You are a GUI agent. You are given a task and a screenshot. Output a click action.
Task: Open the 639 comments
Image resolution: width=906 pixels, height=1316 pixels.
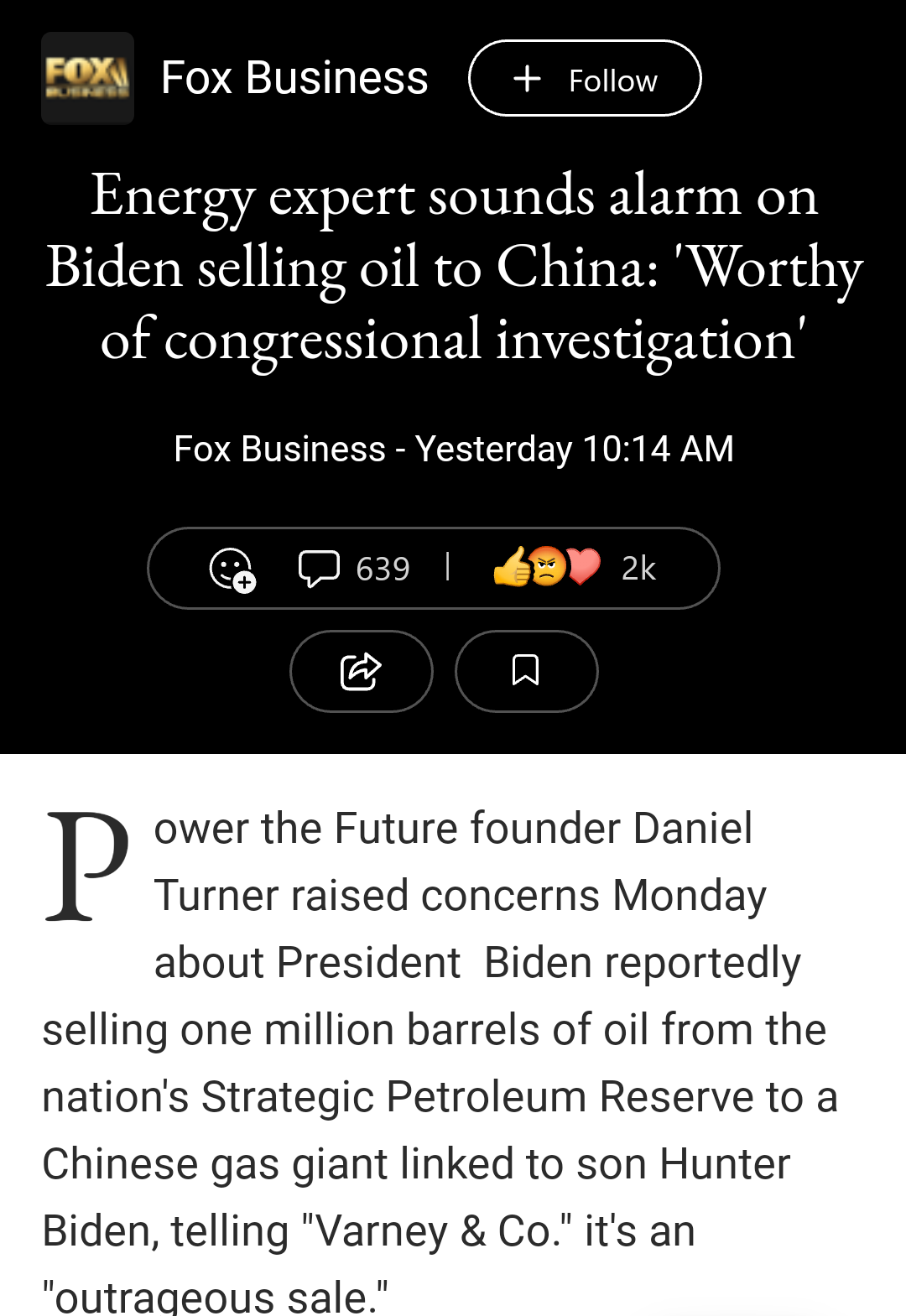(x=355, y=570)
